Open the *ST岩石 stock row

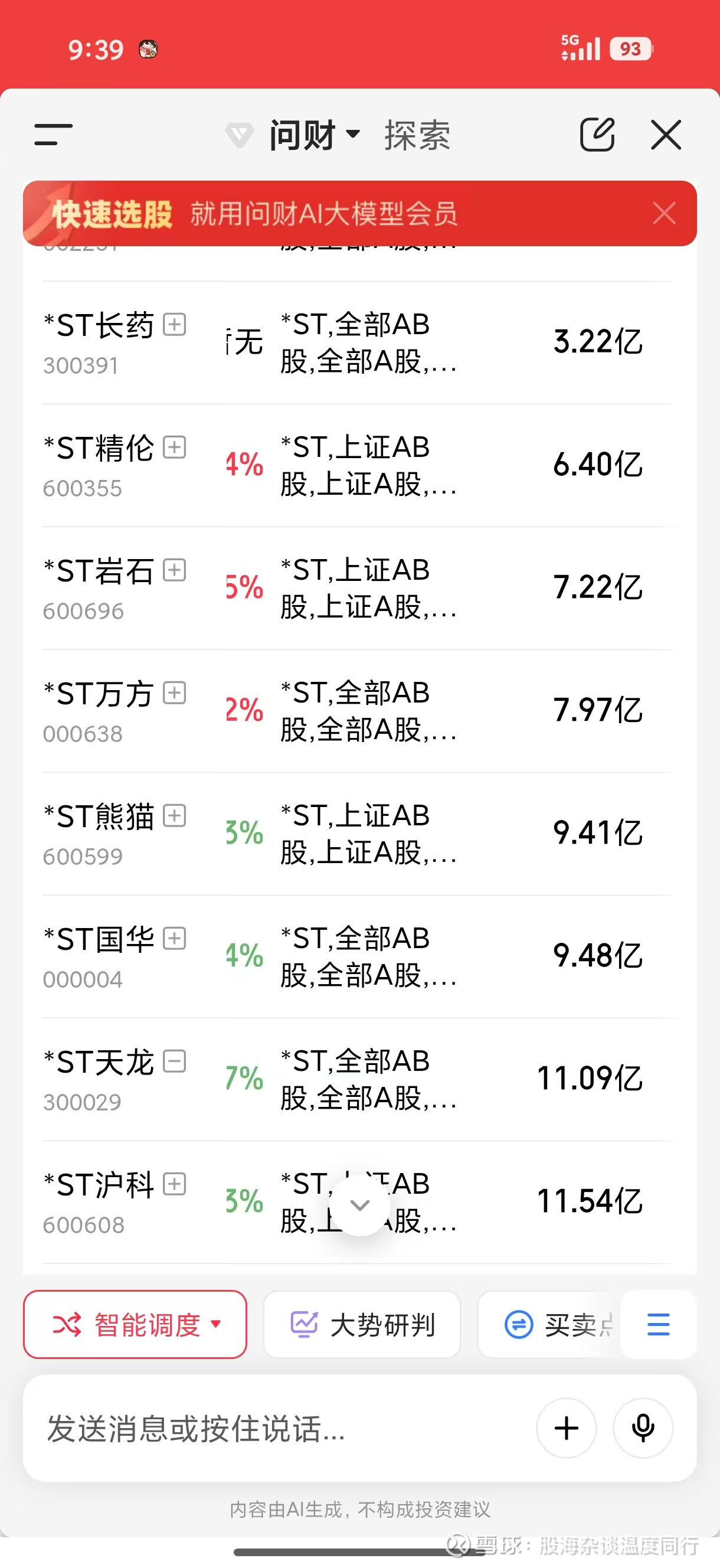[359, 588]
